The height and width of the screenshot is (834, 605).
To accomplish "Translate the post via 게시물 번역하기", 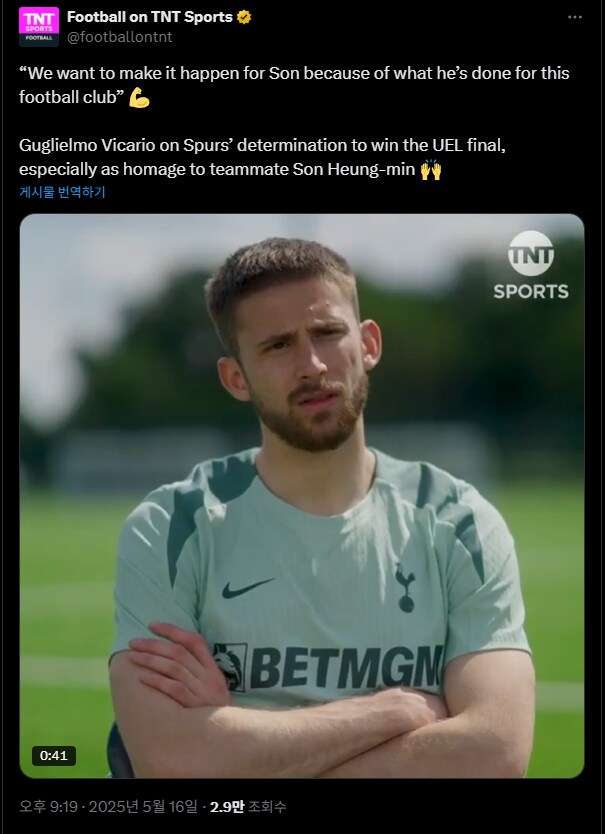I will click(62, 192).
